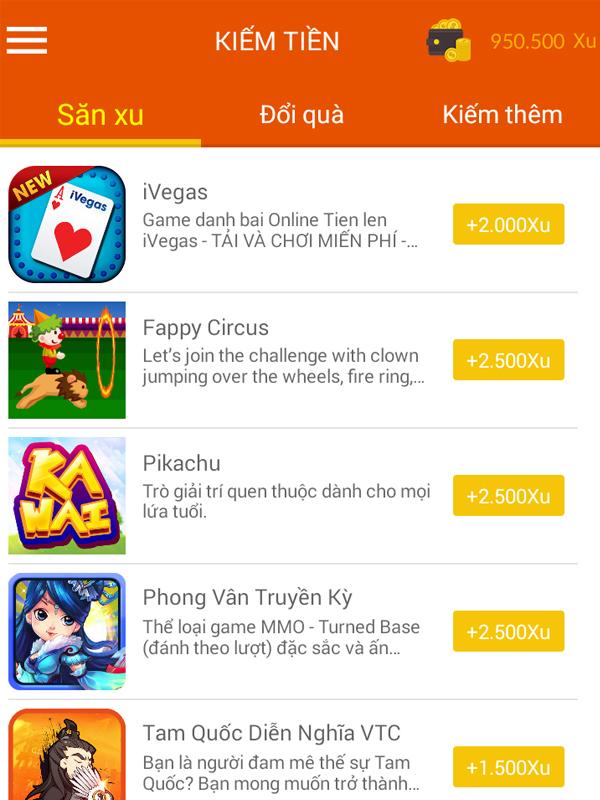600x800 pixels.
Task: Open the hamburger drawer menu
Action: coord(27,40)
